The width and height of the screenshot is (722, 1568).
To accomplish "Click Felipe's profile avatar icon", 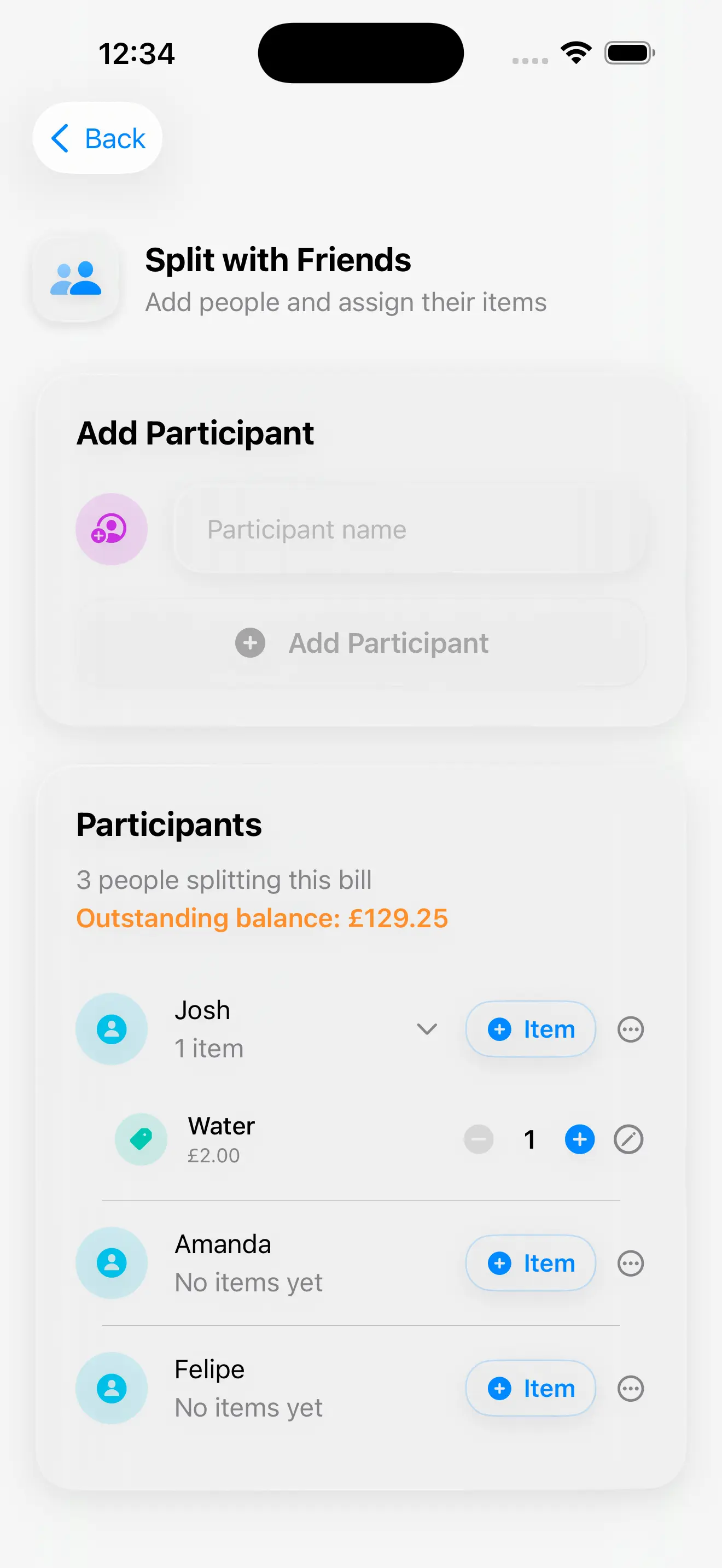I will coord(112,1389).
